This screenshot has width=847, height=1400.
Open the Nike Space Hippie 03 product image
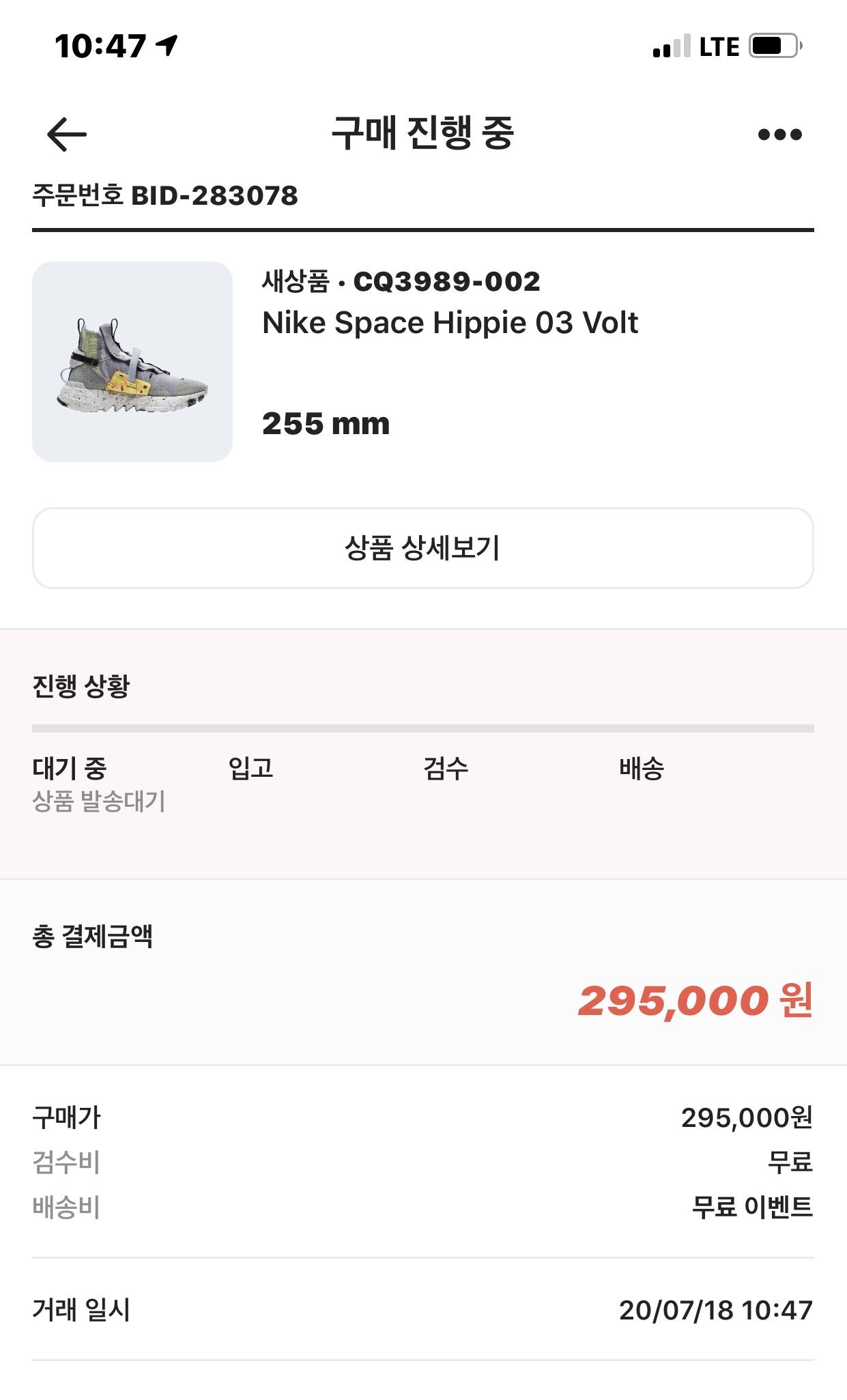[132, 362]
